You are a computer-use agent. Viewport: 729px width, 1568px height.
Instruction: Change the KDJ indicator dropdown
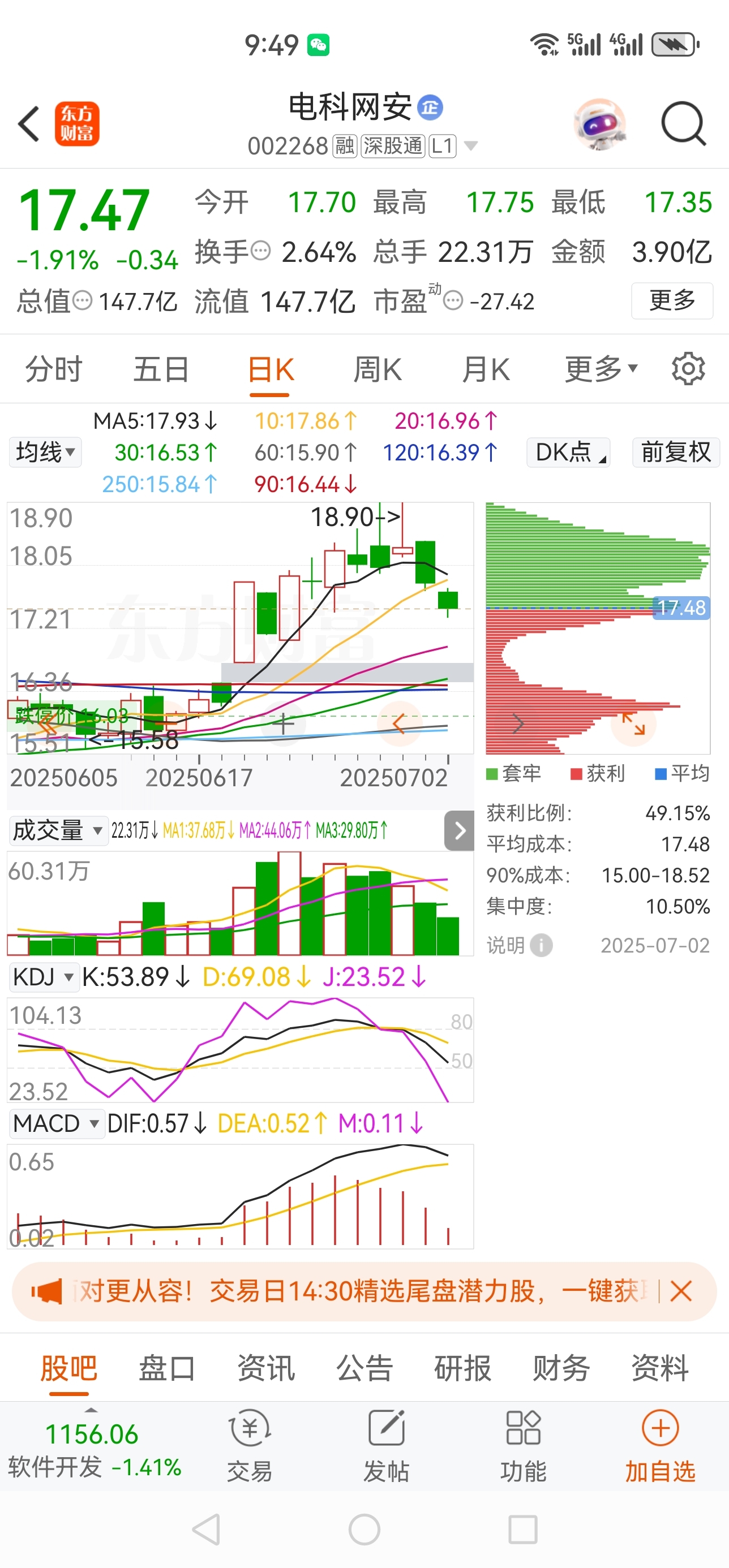pos(42,977)
